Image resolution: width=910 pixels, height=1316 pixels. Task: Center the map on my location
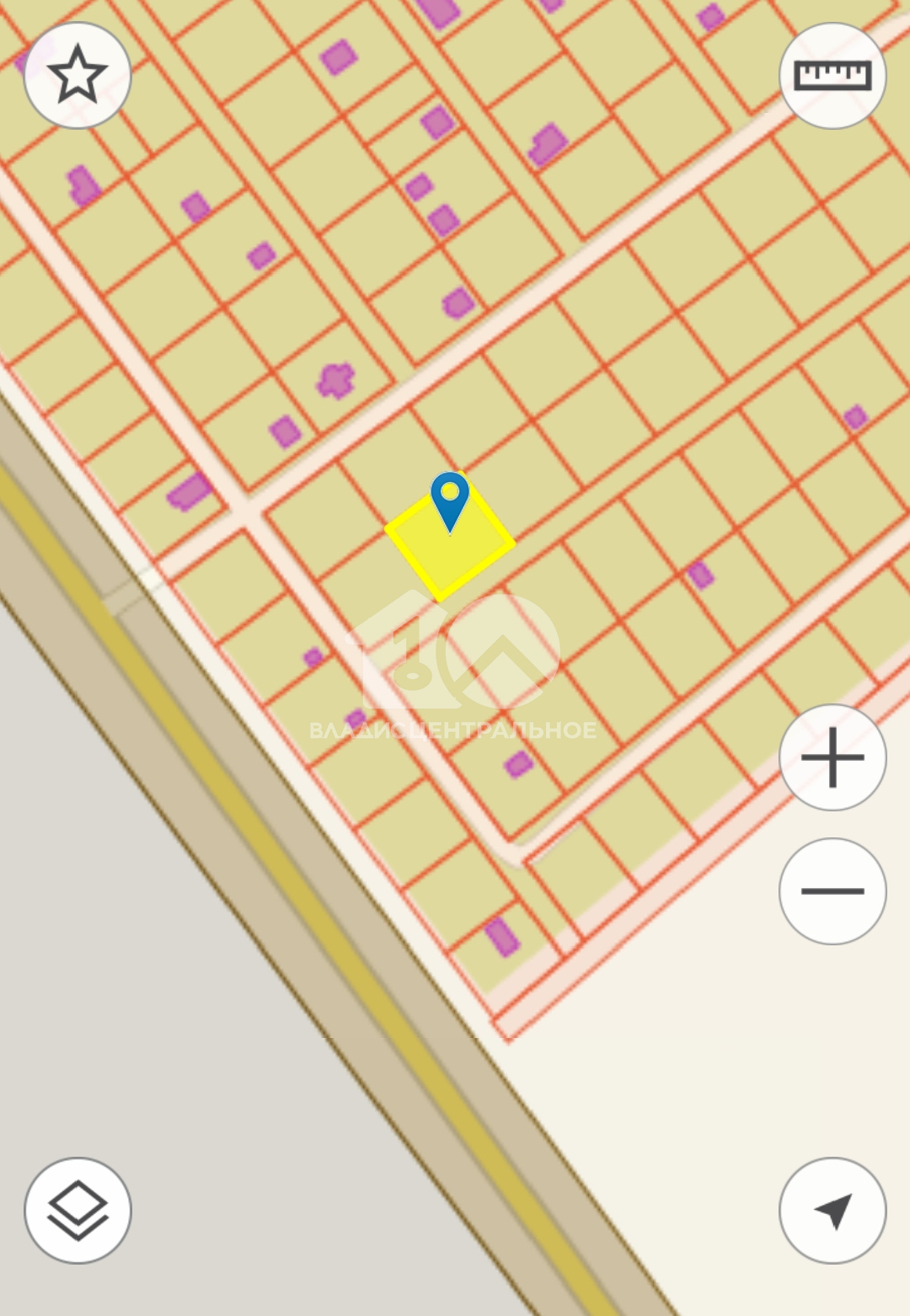pos(832,1211)
